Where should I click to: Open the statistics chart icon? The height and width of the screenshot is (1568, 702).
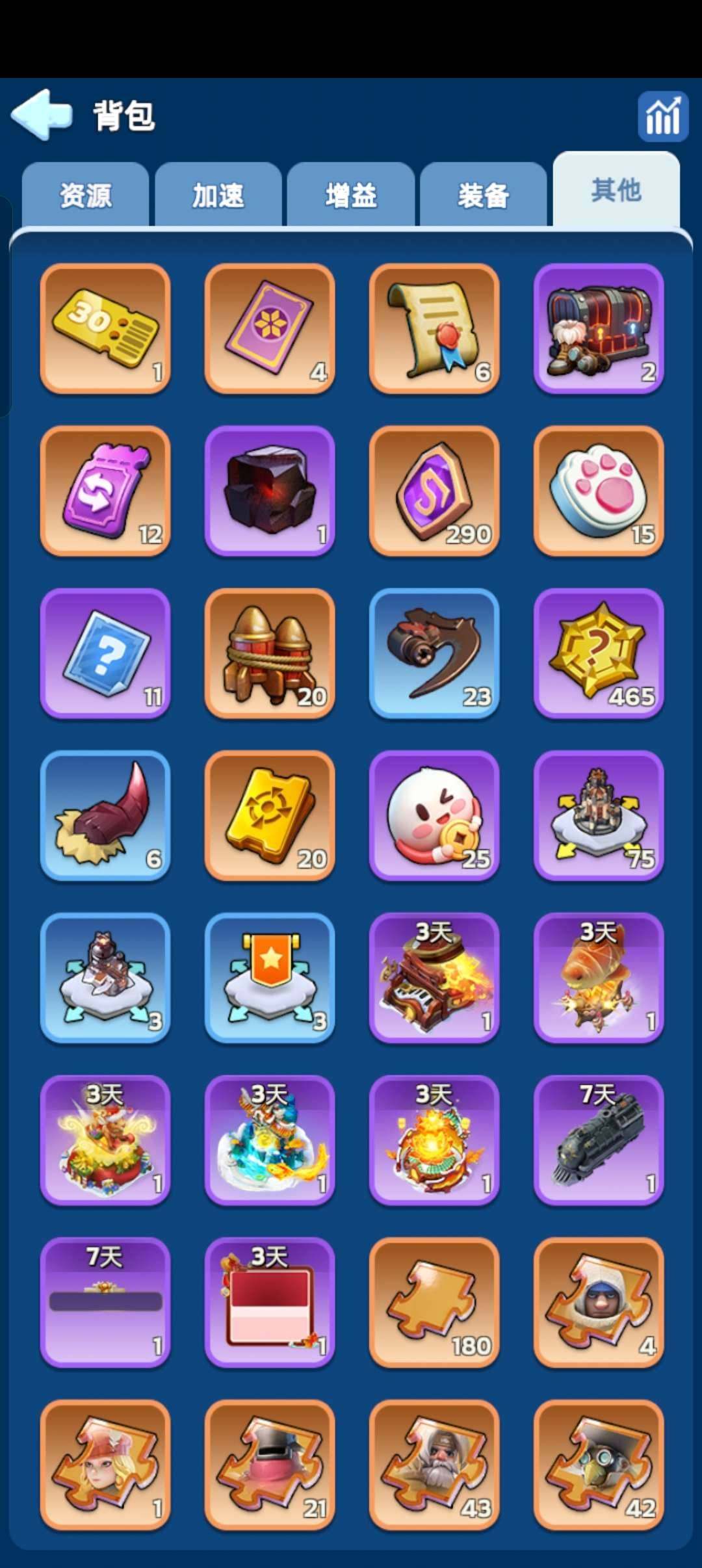(x=662, y=116)
